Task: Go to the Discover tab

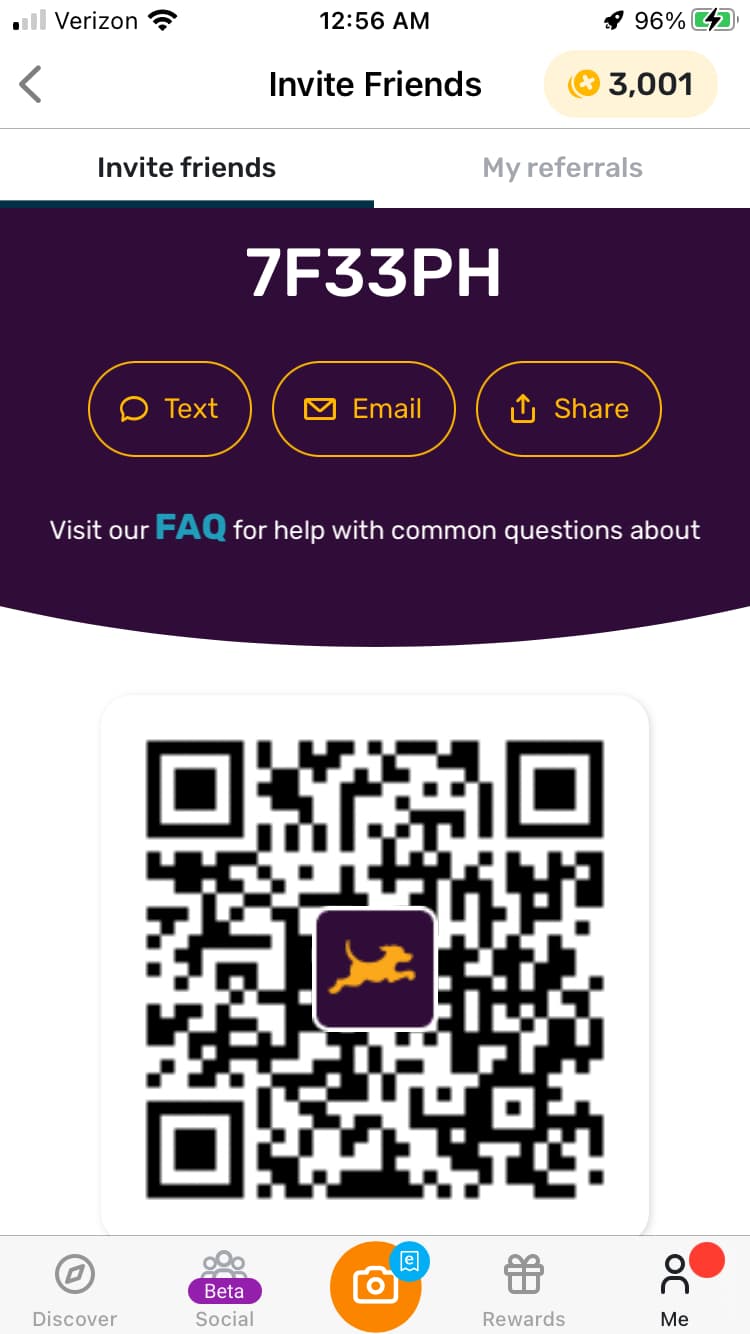Action: pos(75,1289)
